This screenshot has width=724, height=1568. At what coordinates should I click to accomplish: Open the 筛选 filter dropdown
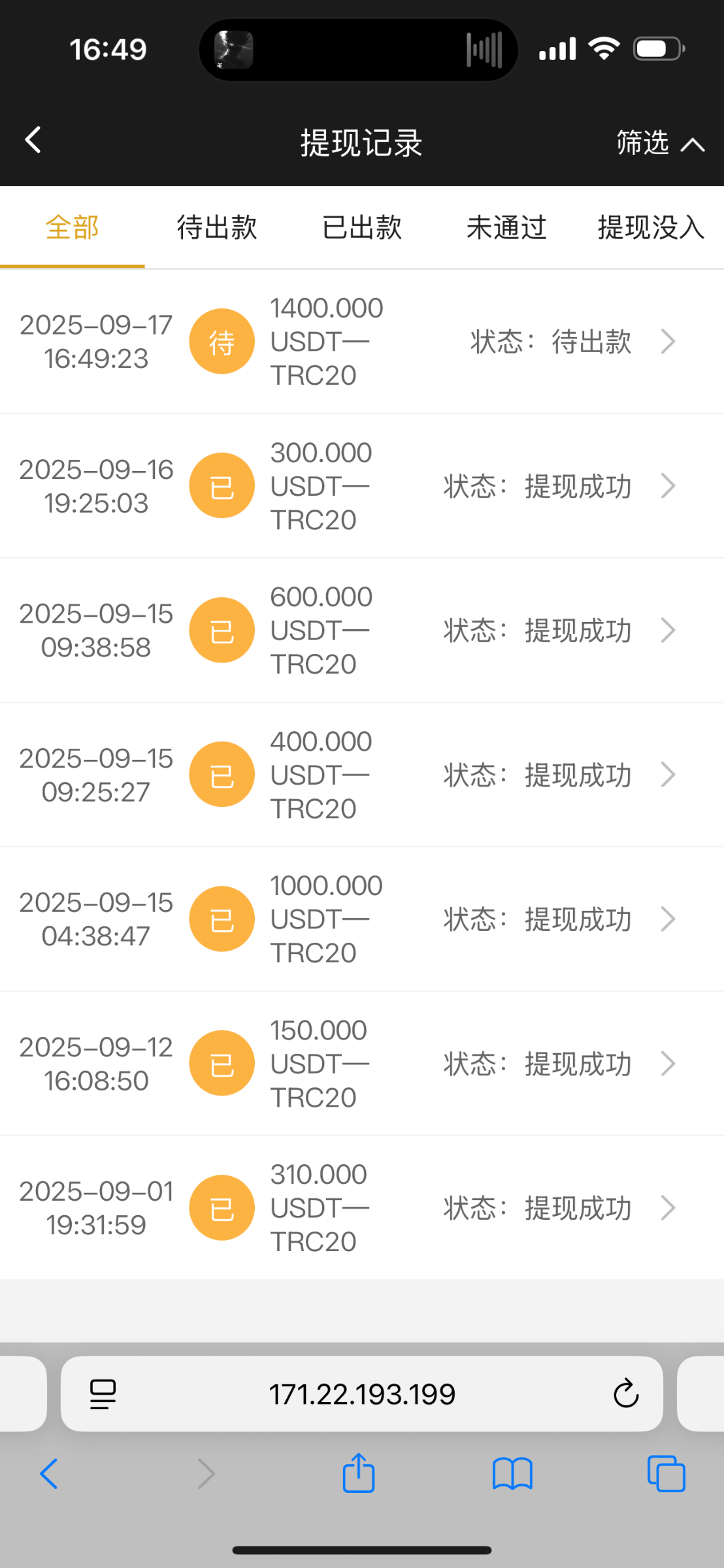[x=659, y=142]
